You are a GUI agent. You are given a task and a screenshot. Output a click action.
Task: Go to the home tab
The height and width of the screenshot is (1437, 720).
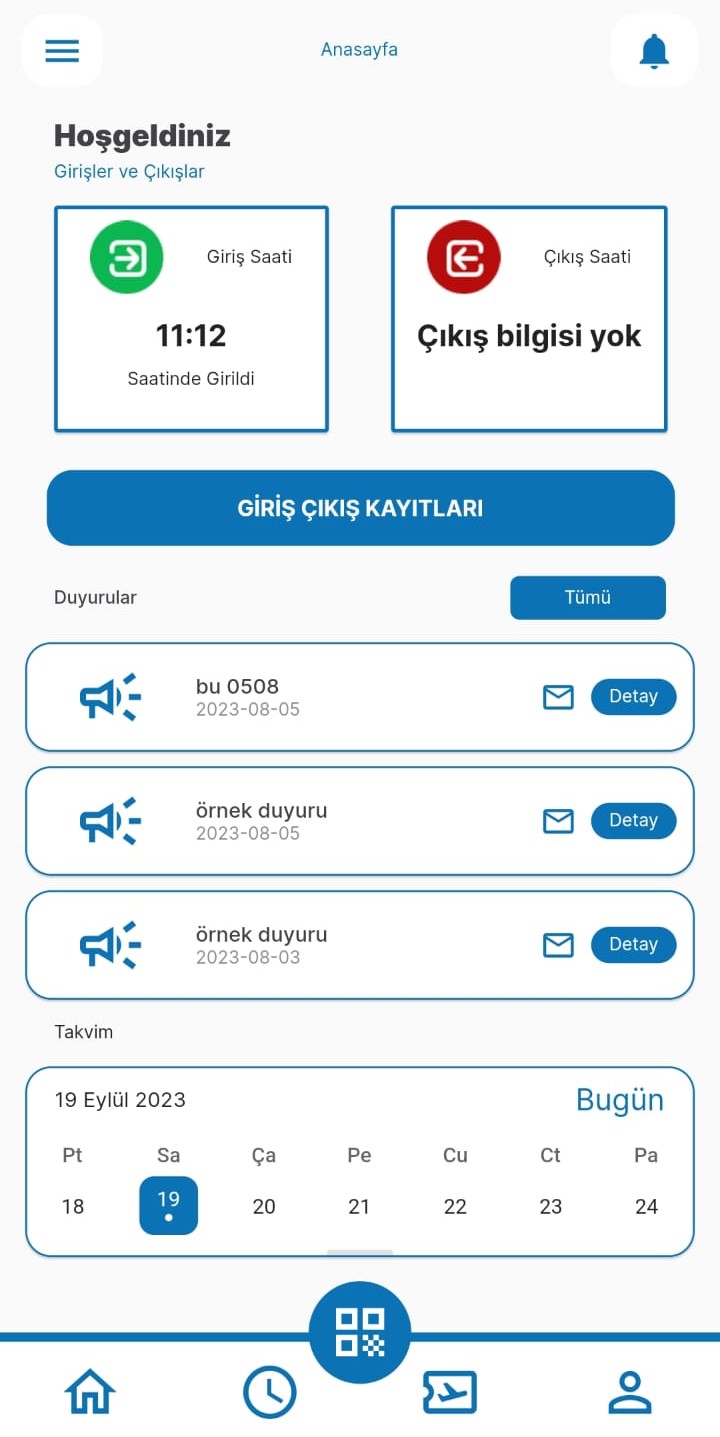tap(90, 1391)
